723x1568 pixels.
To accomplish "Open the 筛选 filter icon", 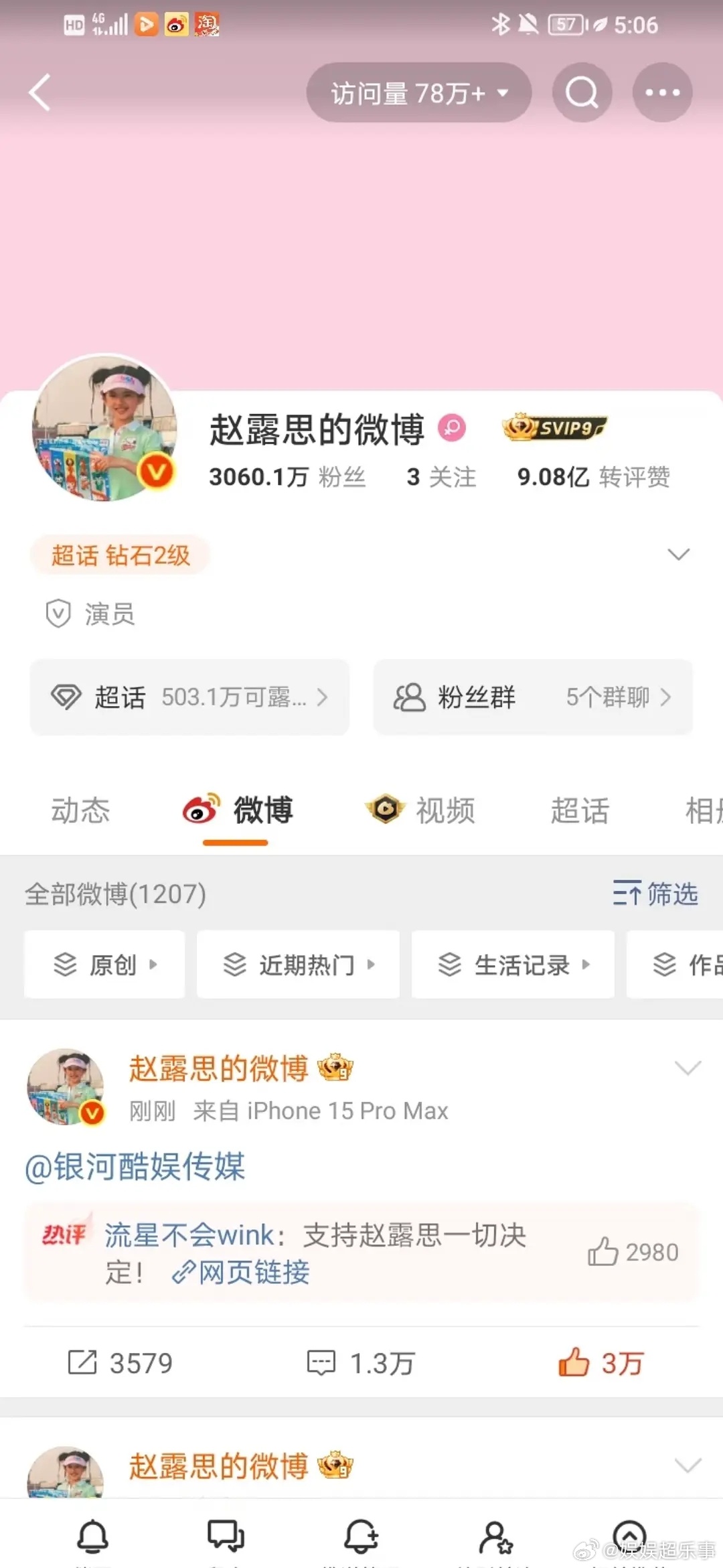I will click(656, 894).
